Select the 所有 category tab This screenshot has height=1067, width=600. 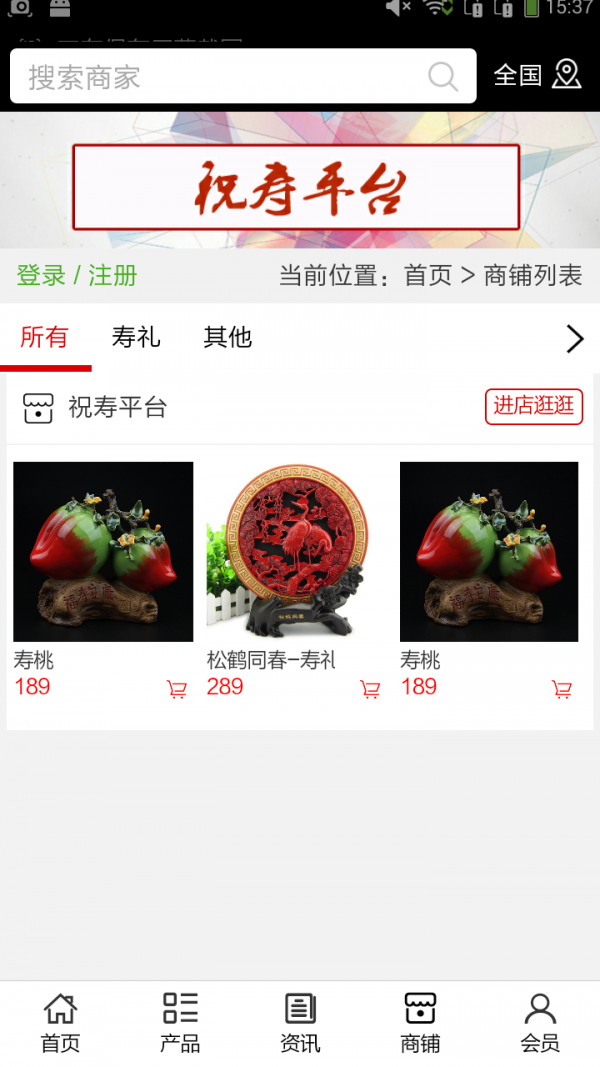point(44,338)
